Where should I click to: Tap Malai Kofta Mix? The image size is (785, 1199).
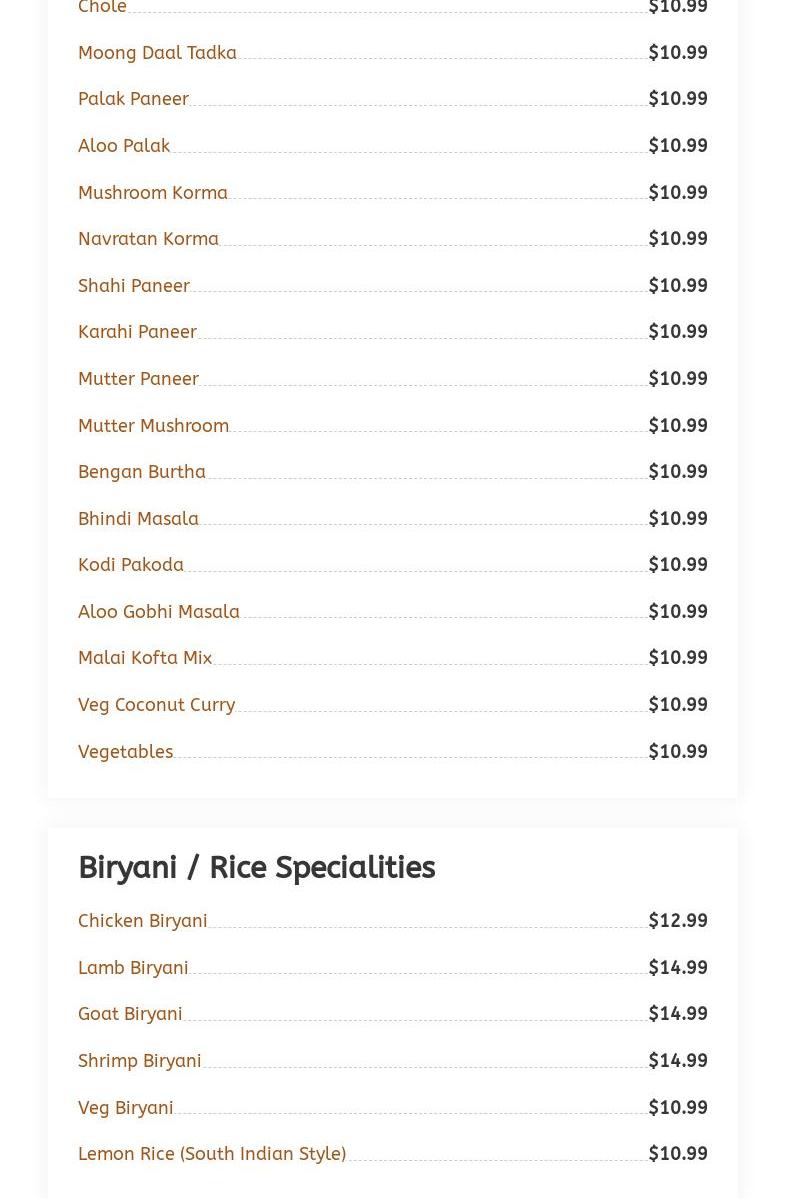click(x=145, y=658)
